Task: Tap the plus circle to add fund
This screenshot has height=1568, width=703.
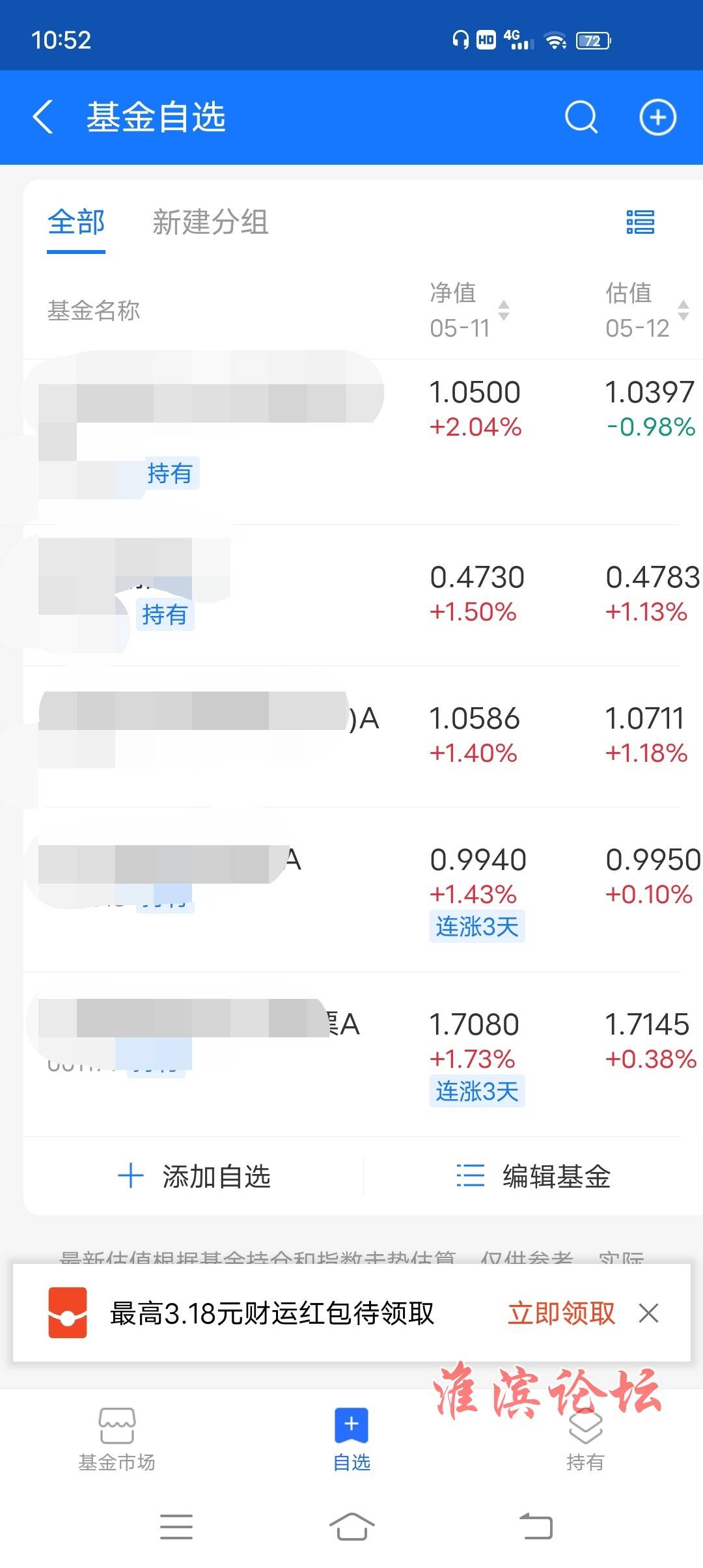Action: point(657,117)
